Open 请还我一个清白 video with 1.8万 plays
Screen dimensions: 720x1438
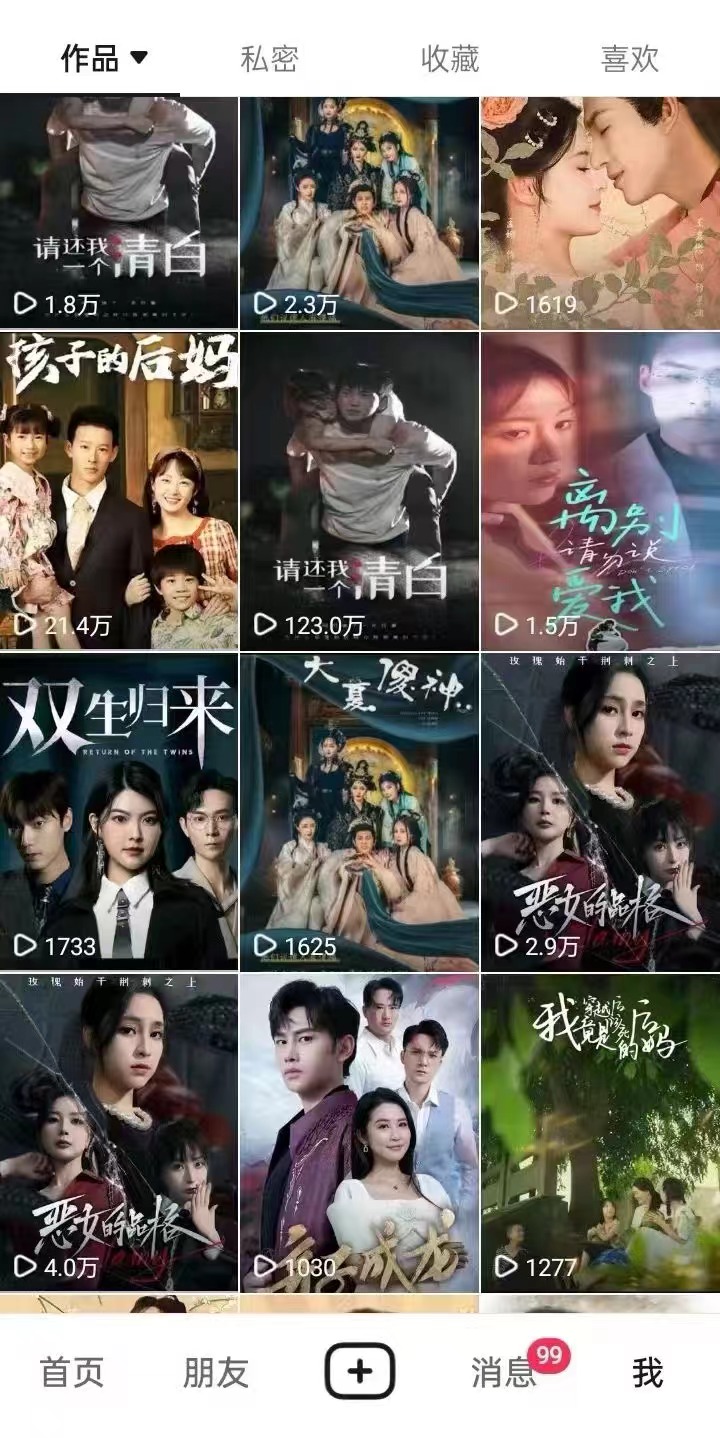coord(119,212)
